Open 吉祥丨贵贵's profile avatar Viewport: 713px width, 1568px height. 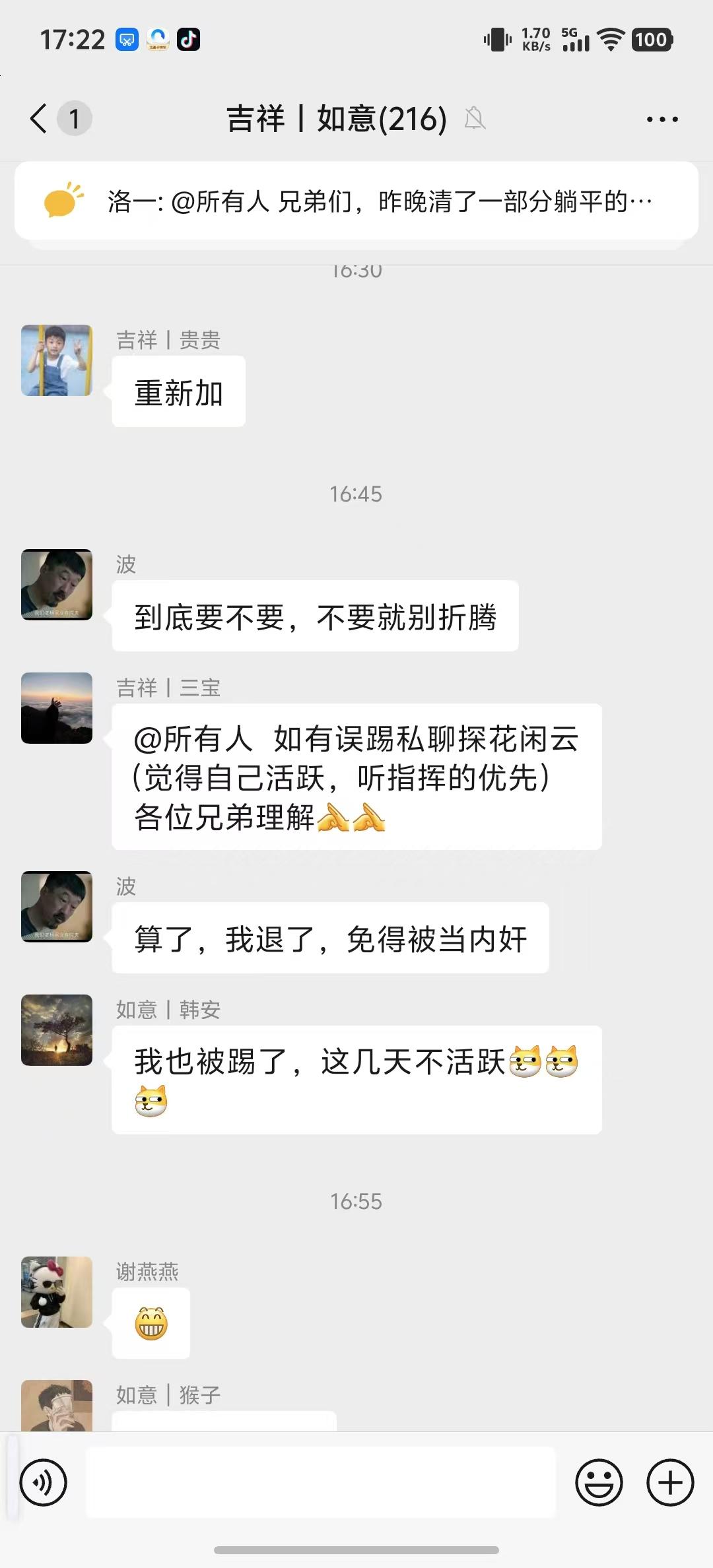point(57,360)
